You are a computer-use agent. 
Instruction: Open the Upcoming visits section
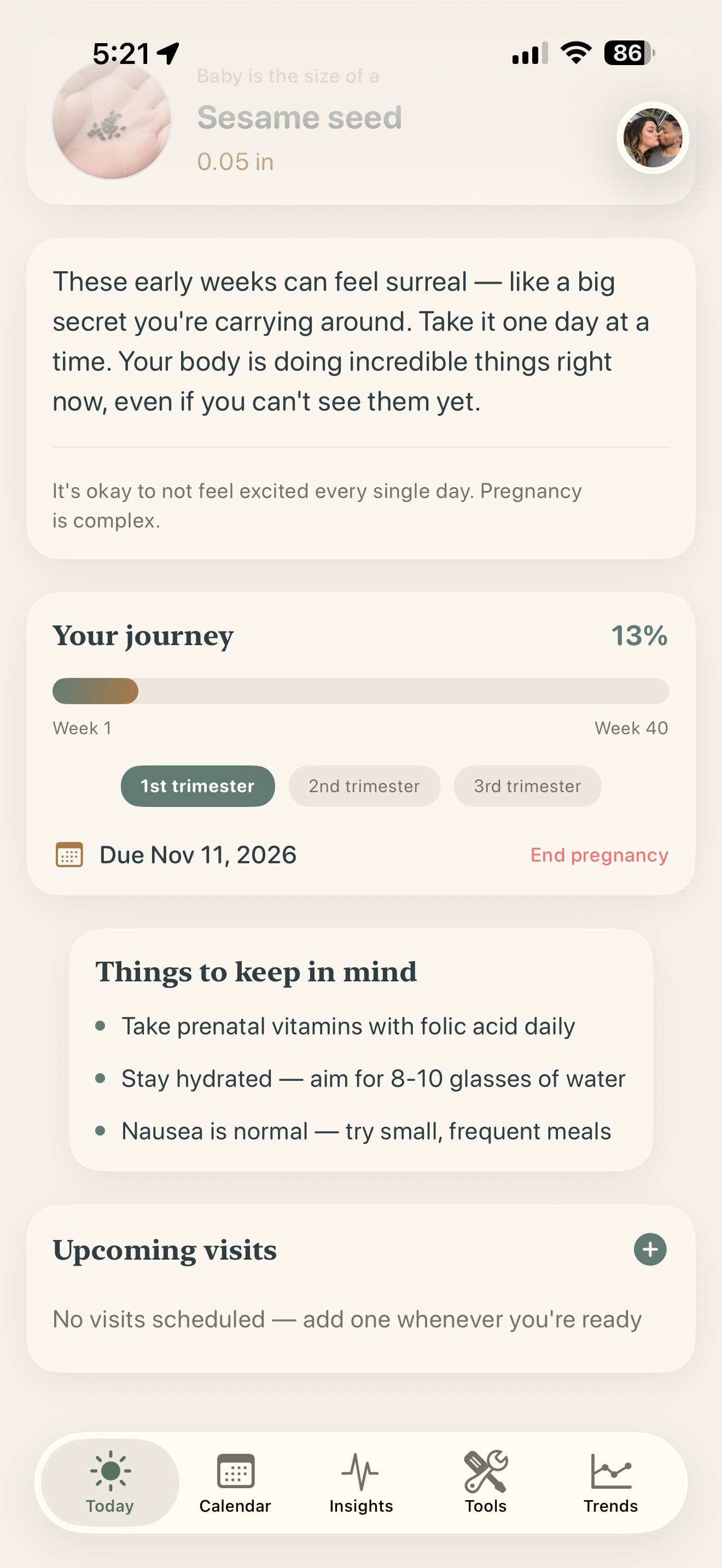[x=165, y=1249]
